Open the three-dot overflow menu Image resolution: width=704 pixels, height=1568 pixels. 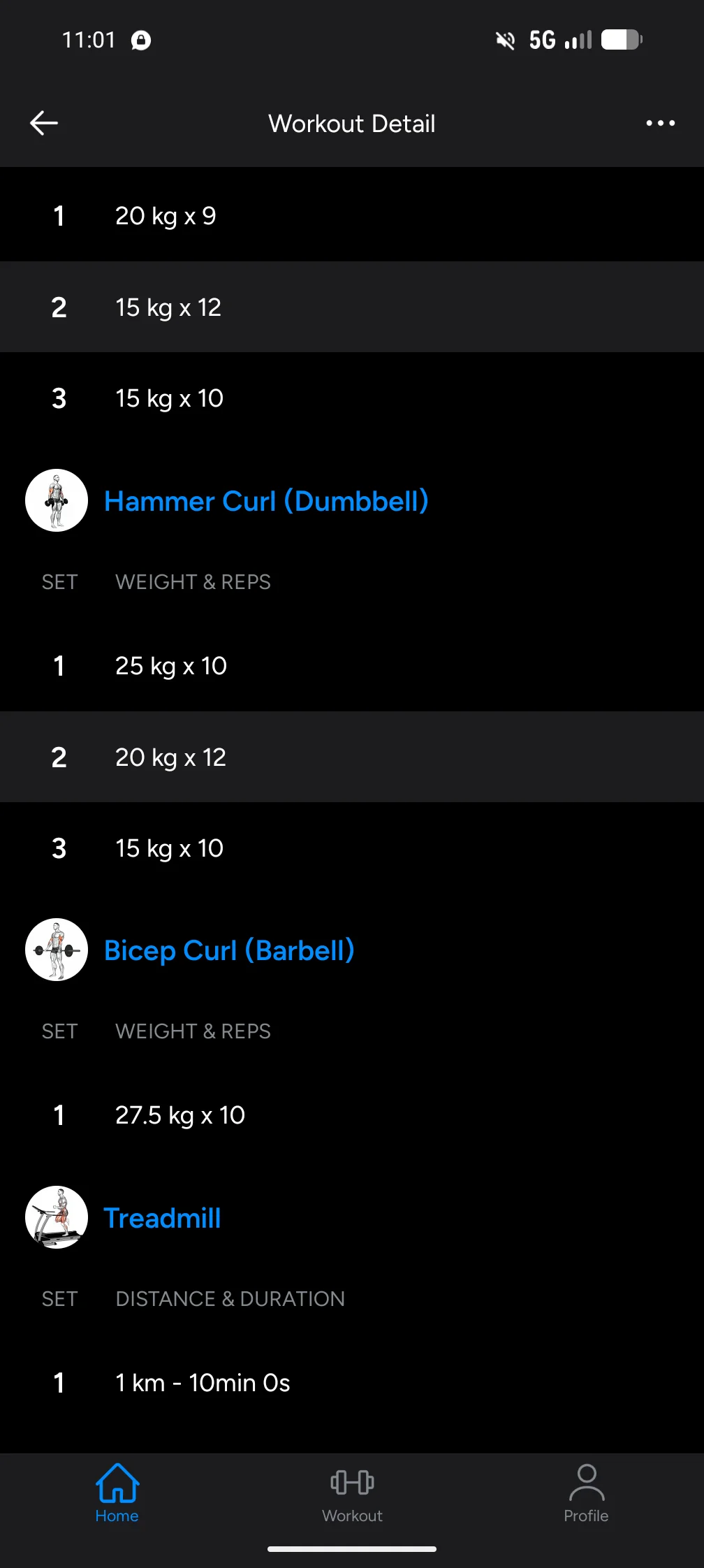pos(660,123)
